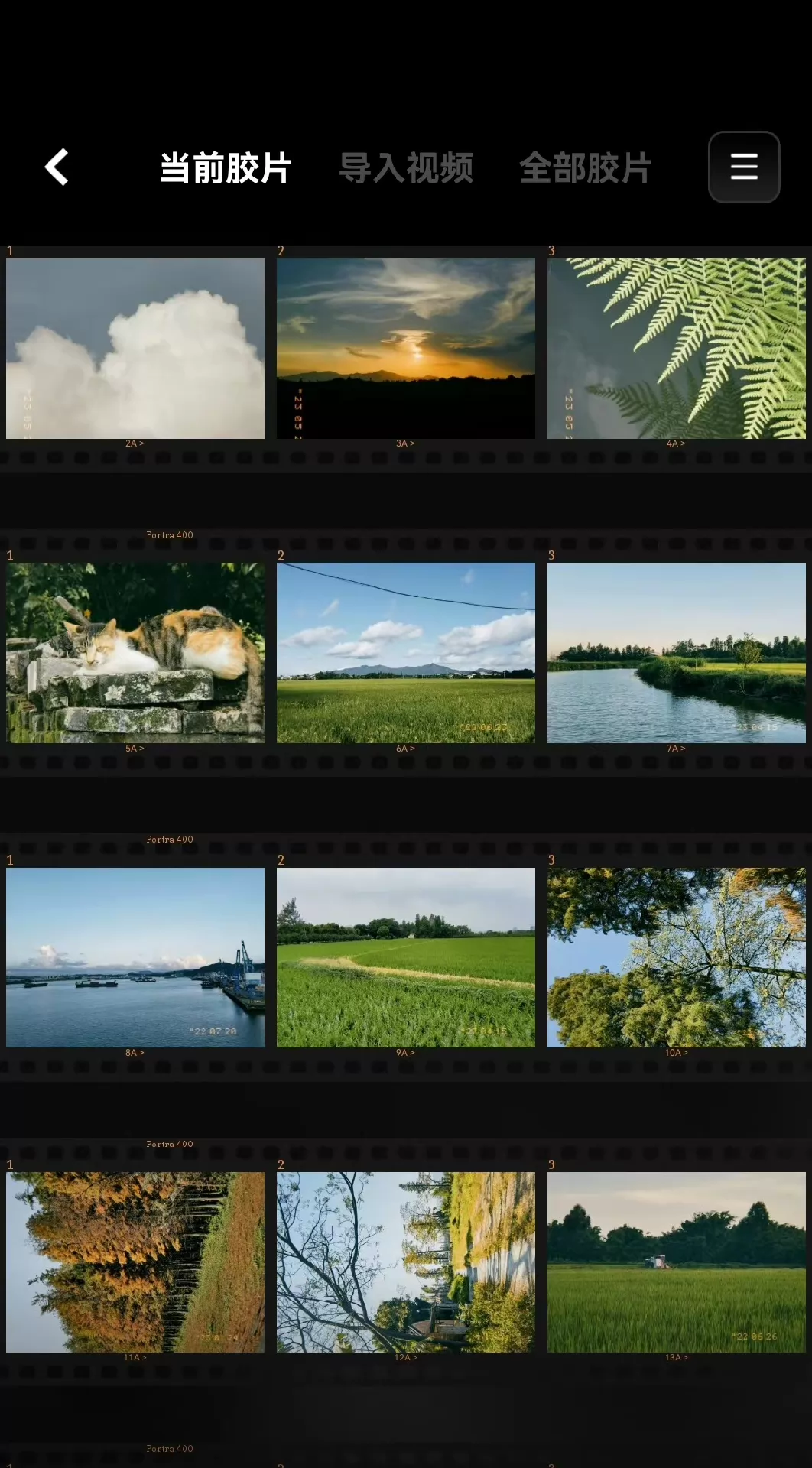Select the field and mountain photo 6A

(406, 653)
